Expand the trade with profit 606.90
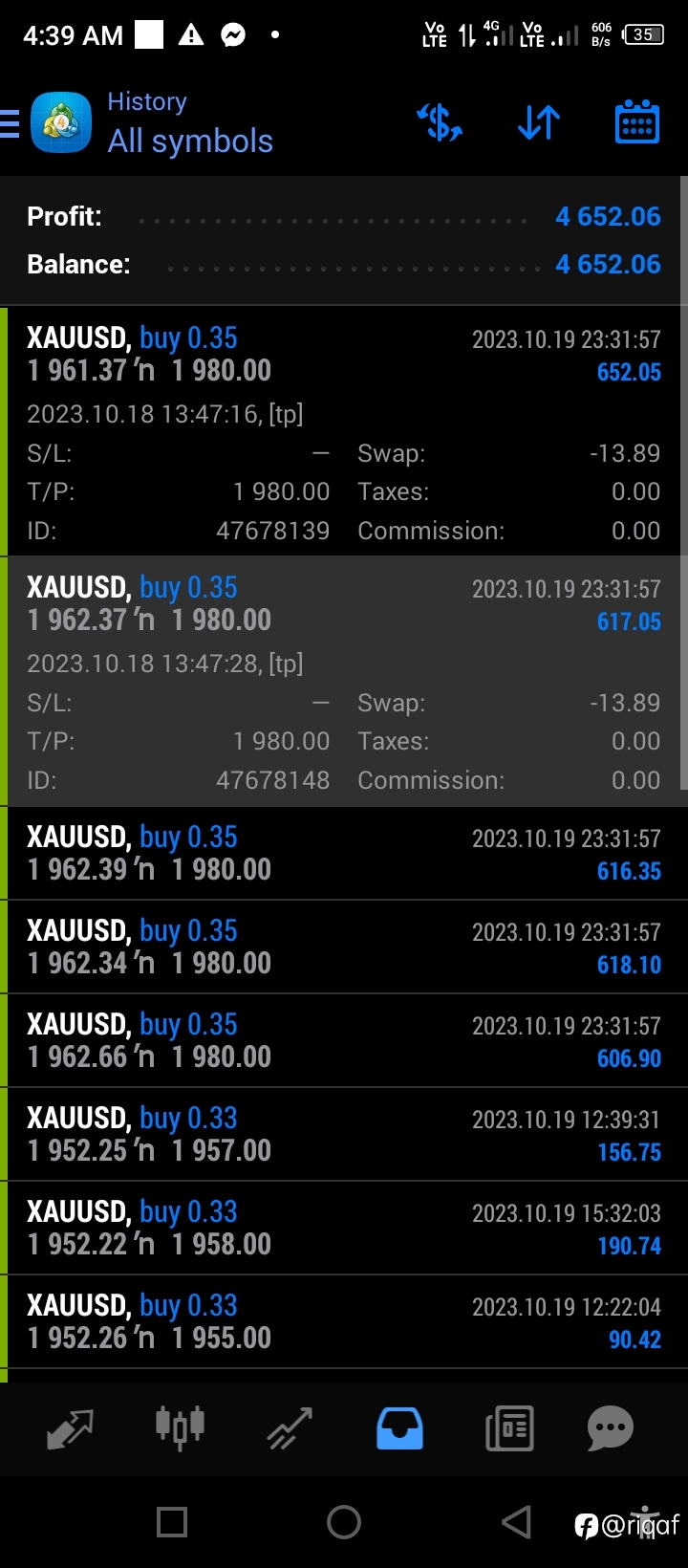The height and width of the screenshot is (1568, 688). coord(344,1041)
